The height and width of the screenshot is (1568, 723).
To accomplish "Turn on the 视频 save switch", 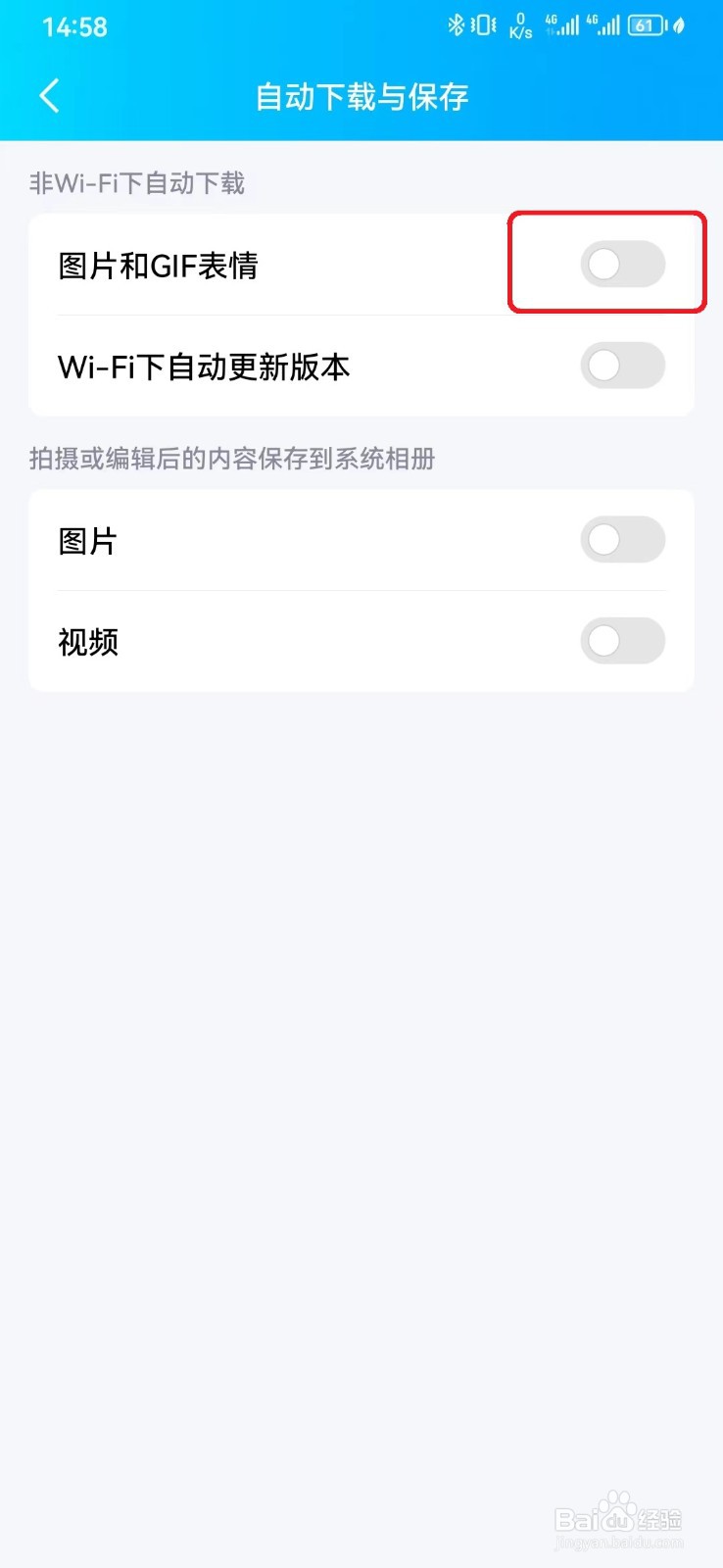I will point(623,641).
